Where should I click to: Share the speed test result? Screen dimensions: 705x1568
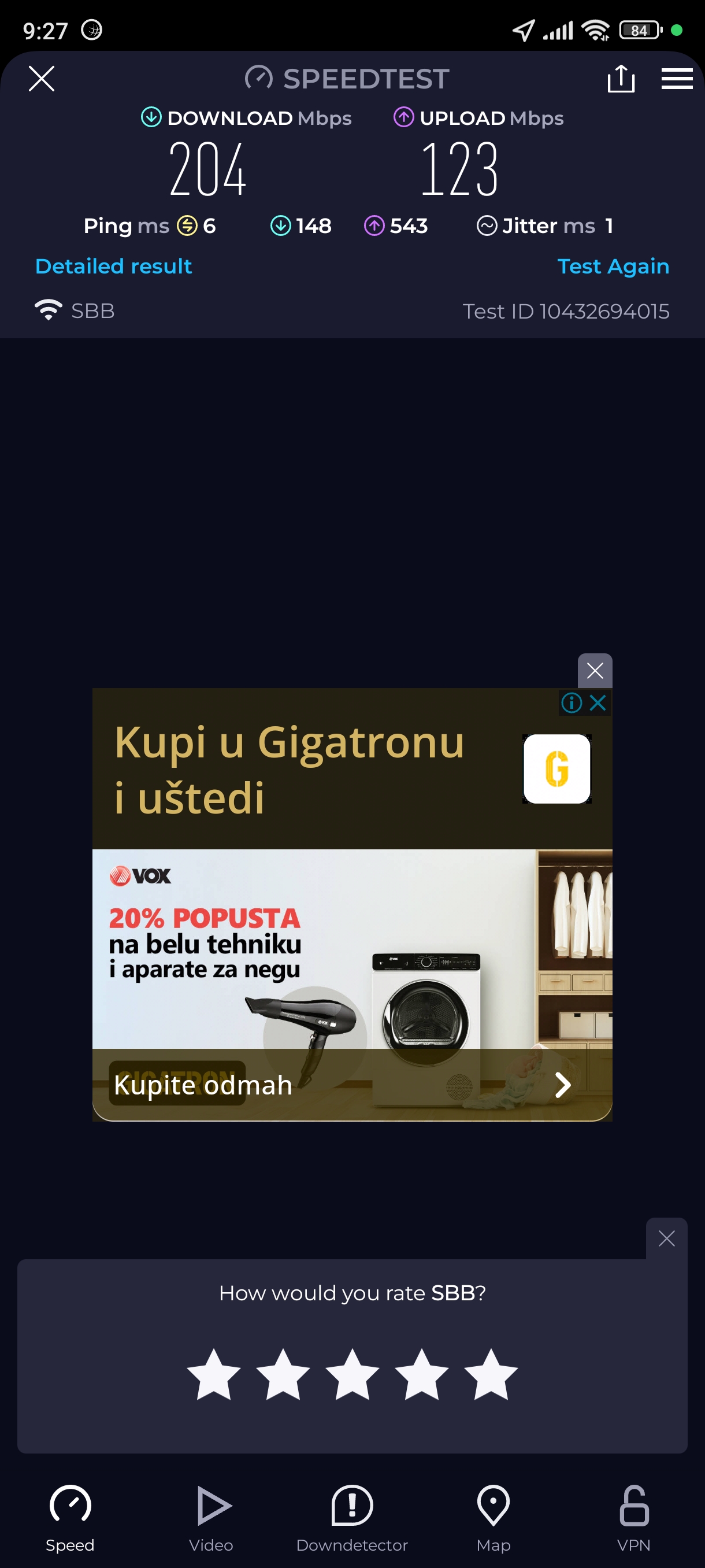click(621, 79)
